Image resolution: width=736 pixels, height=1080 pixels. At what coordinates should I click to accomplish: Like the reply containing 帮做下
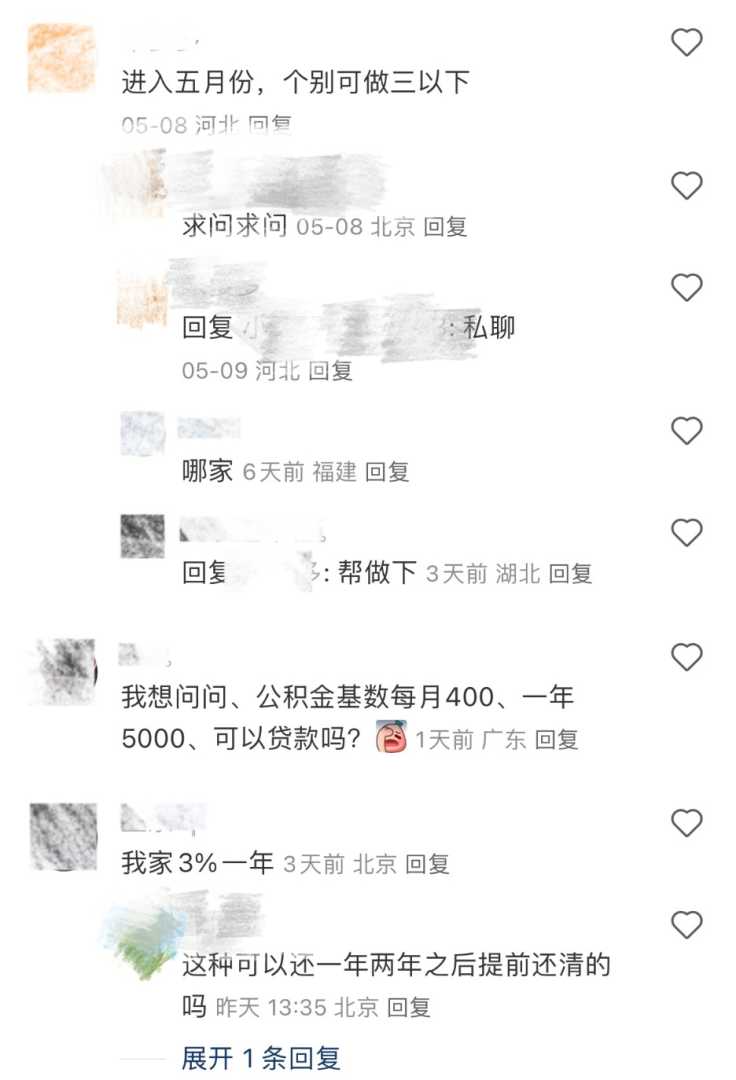click(x=686, y=533)
